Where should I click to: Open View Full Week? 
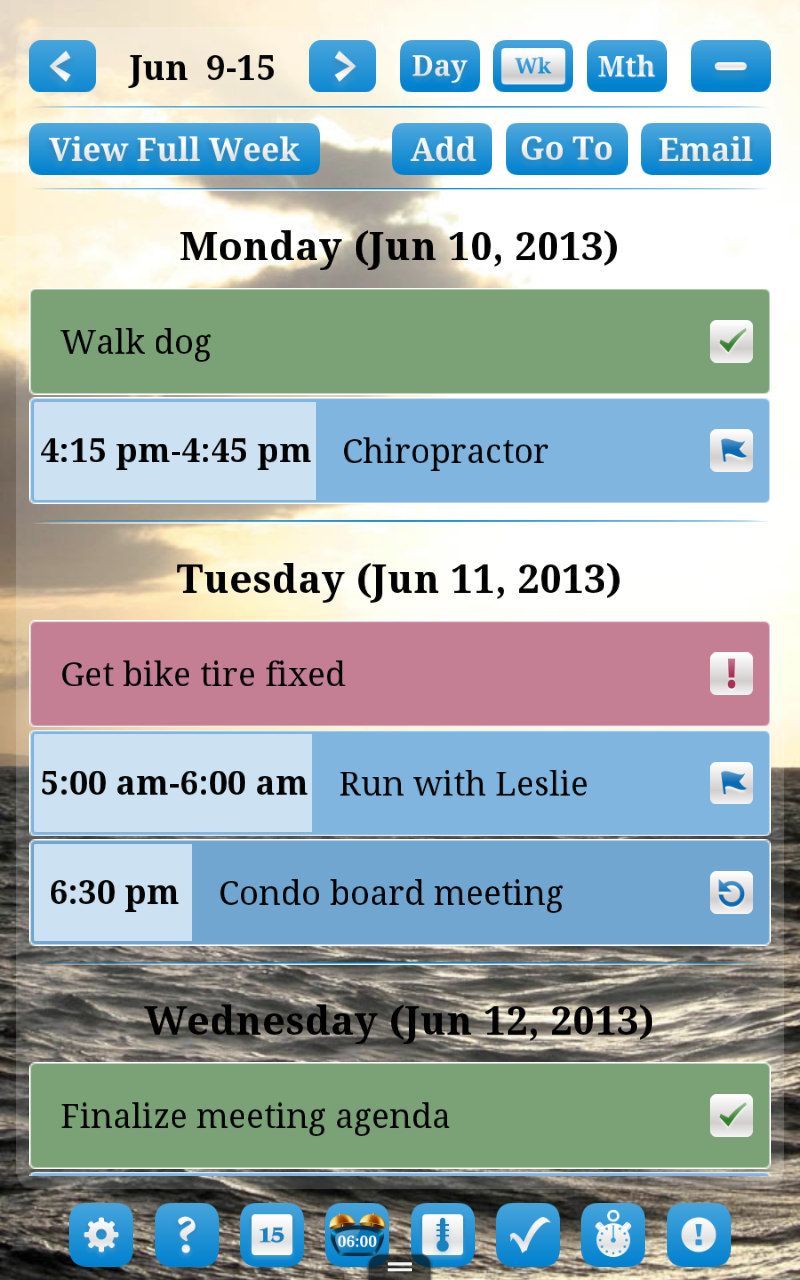point(174,148)
